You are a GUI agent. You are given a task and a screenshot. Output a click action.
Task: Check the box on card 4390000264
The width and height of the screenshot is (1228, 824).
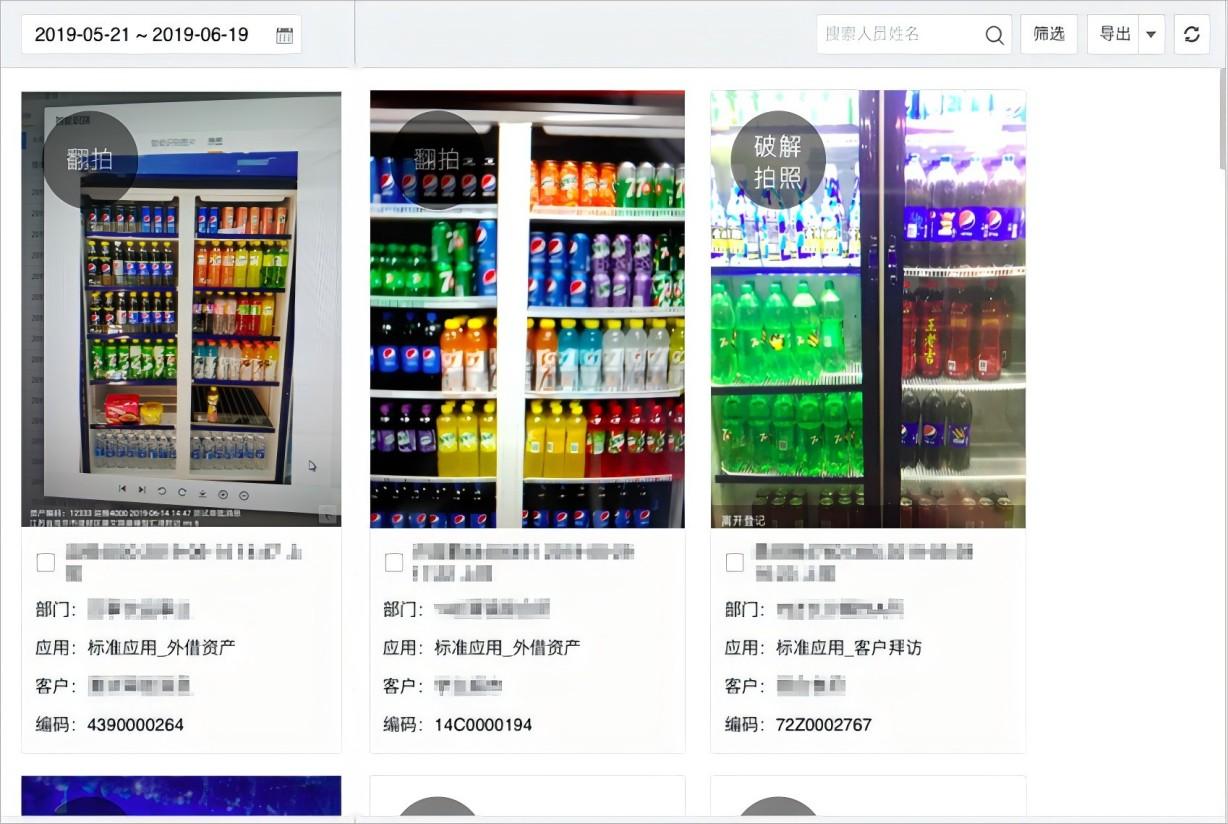[x=46, y=562]
